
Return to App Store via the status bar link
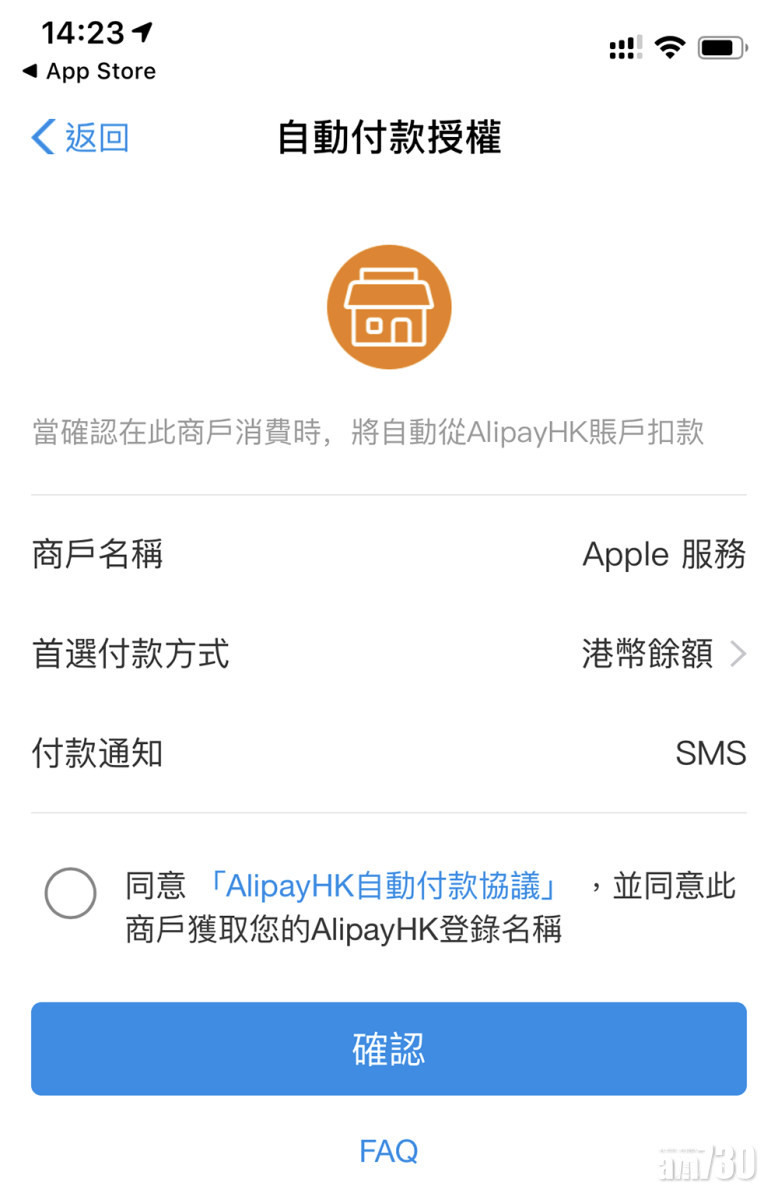[89, 72]
